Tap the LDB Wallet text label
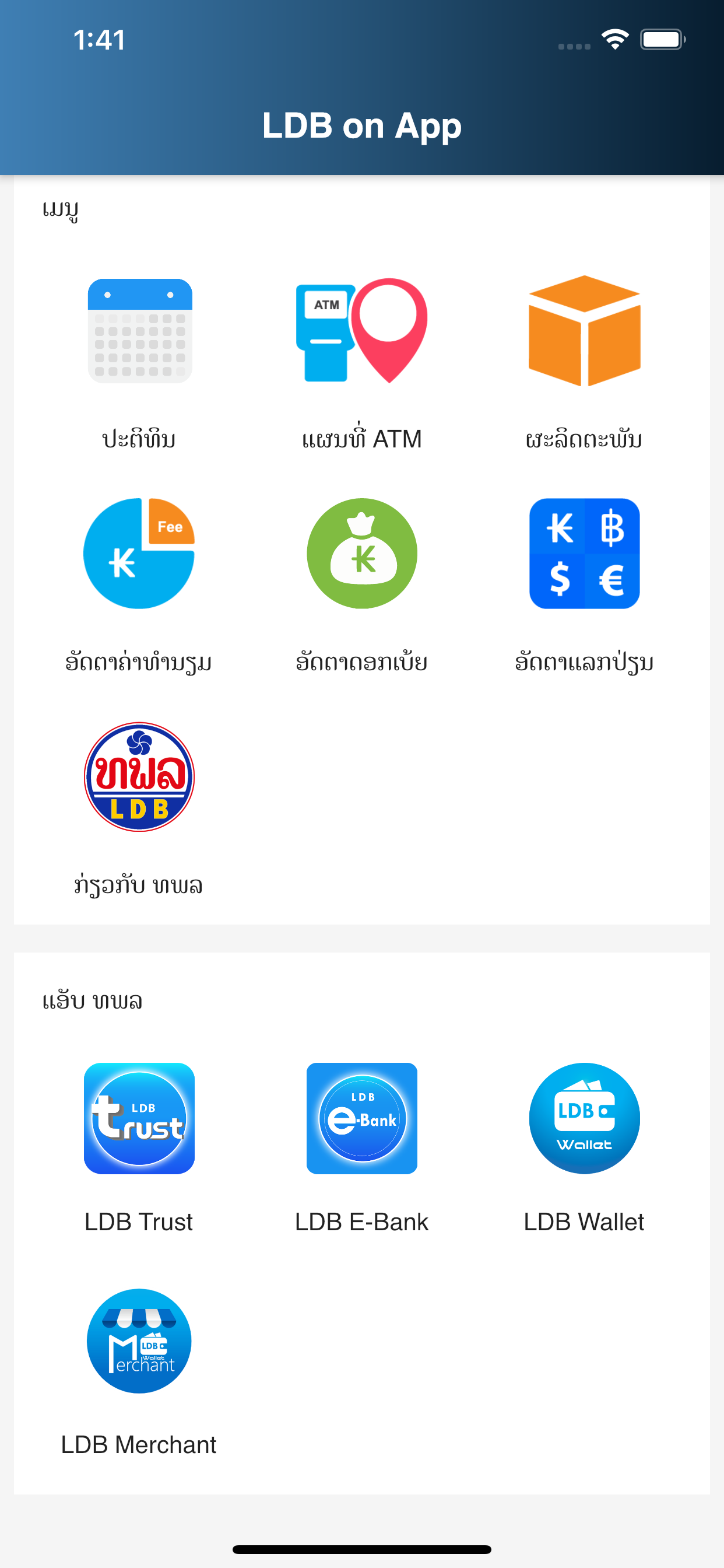This screenshot has height=1568, width=724. point(585,1221)
